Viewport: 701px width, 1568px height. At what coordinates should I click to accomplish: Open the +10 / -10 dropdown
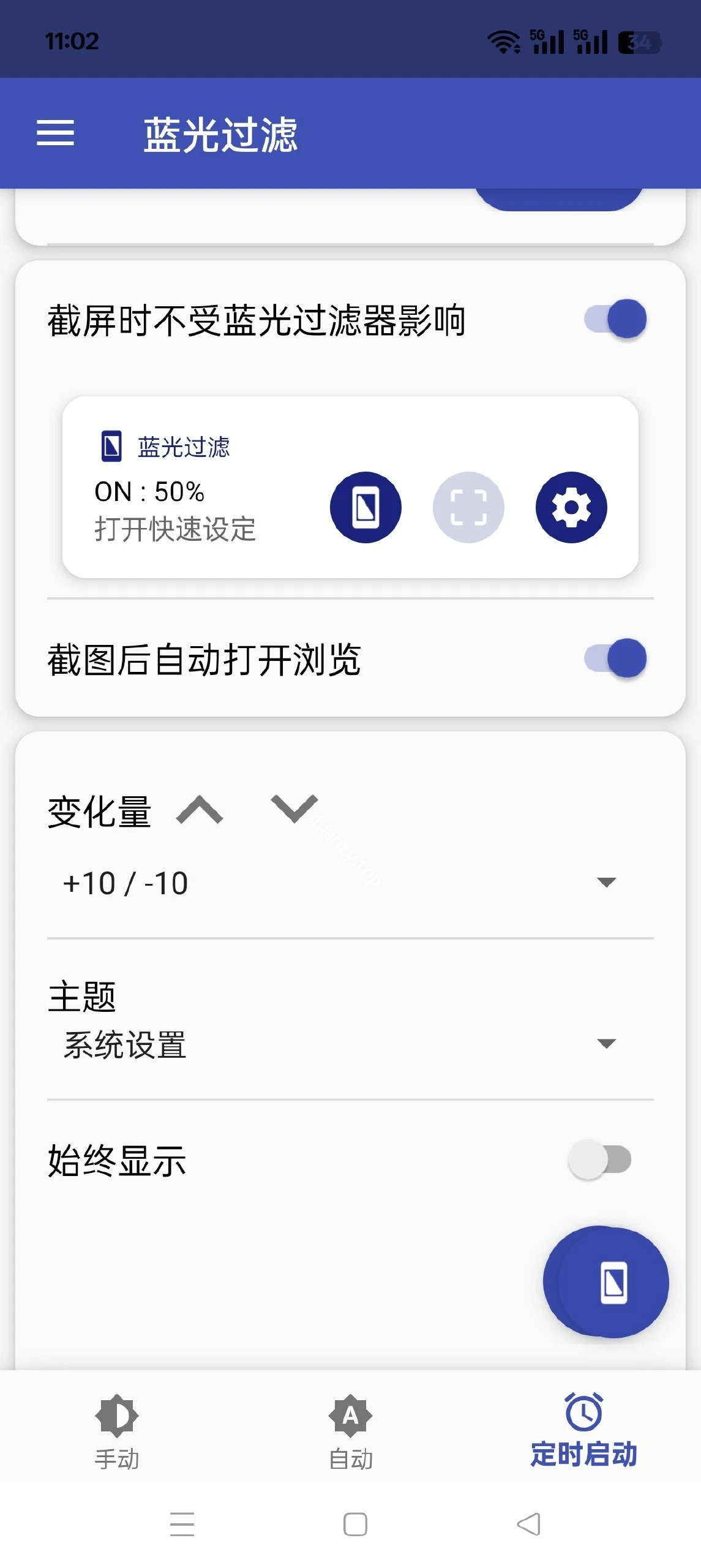606,882
